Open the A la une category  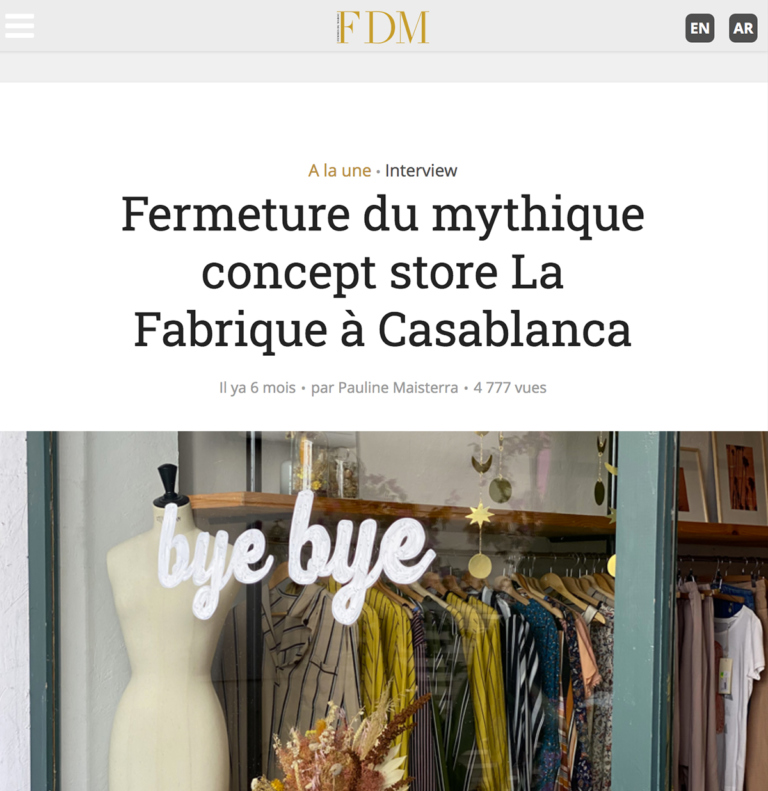[339, 170]
